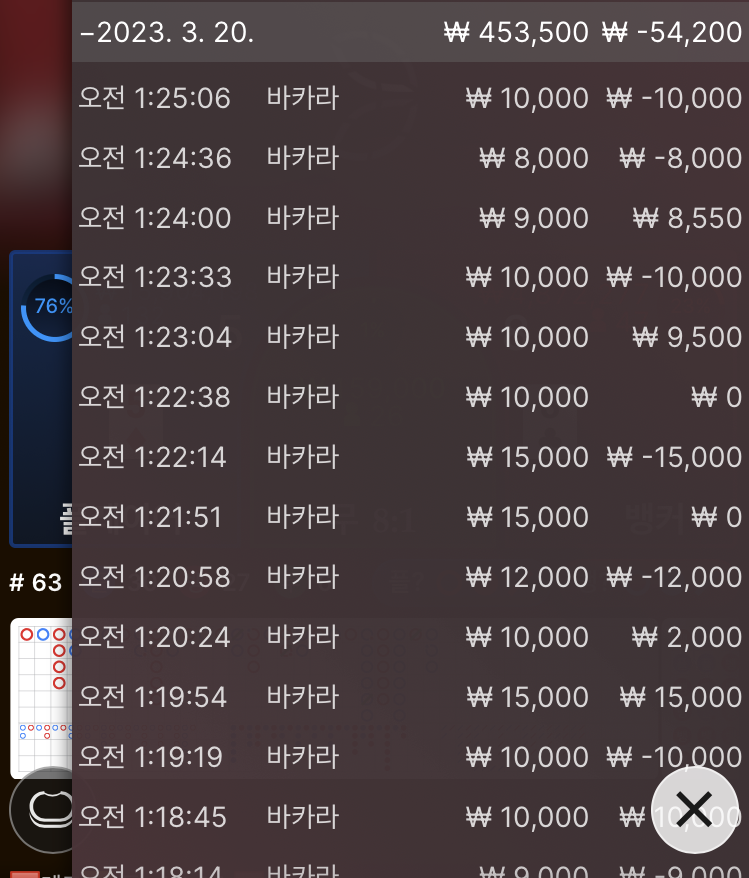Open the 오전 1:20:24 바카라 history row
The image size is (749, 878).
point(409,637)
